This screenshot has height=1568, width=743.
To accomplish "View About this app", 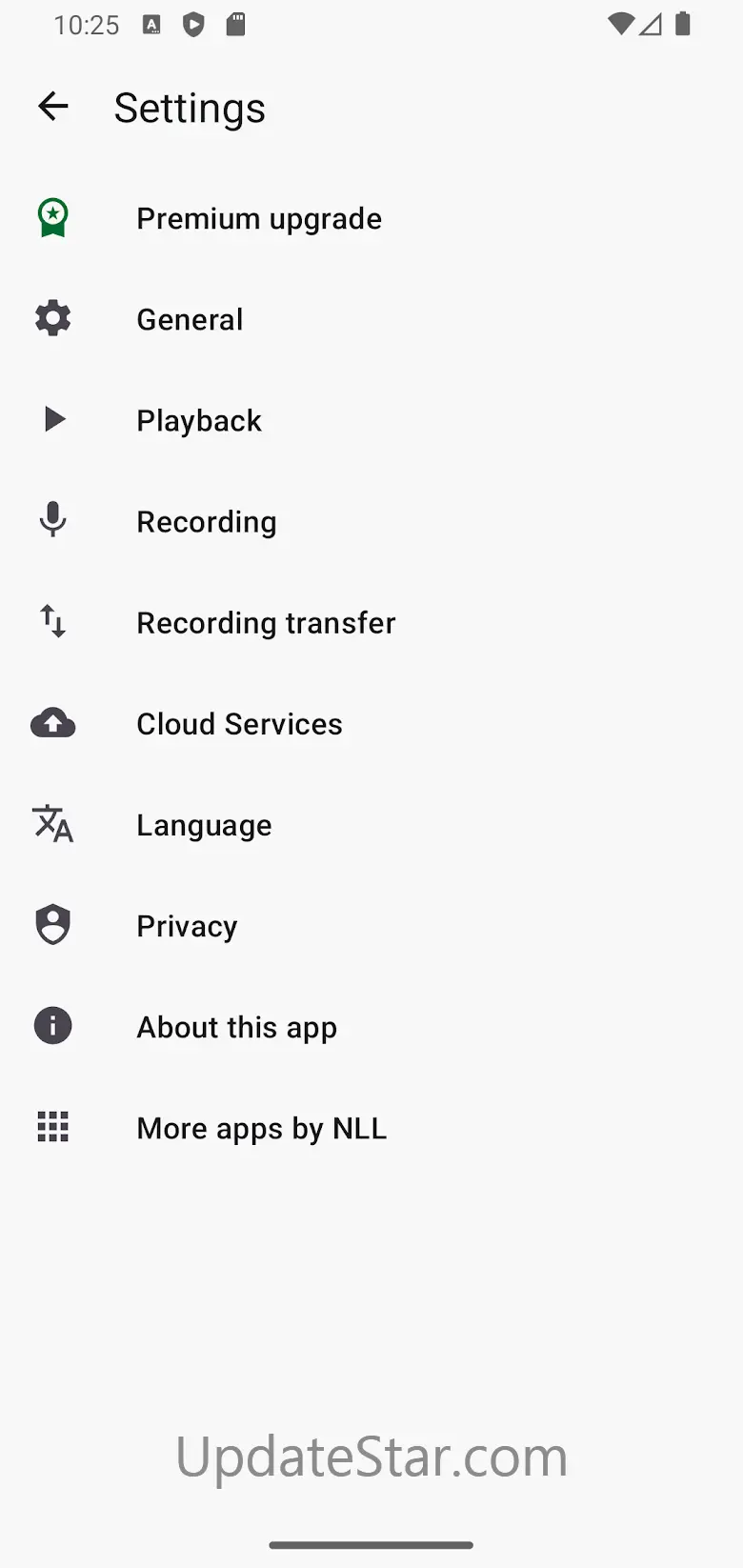I will tap(236, 1027).
